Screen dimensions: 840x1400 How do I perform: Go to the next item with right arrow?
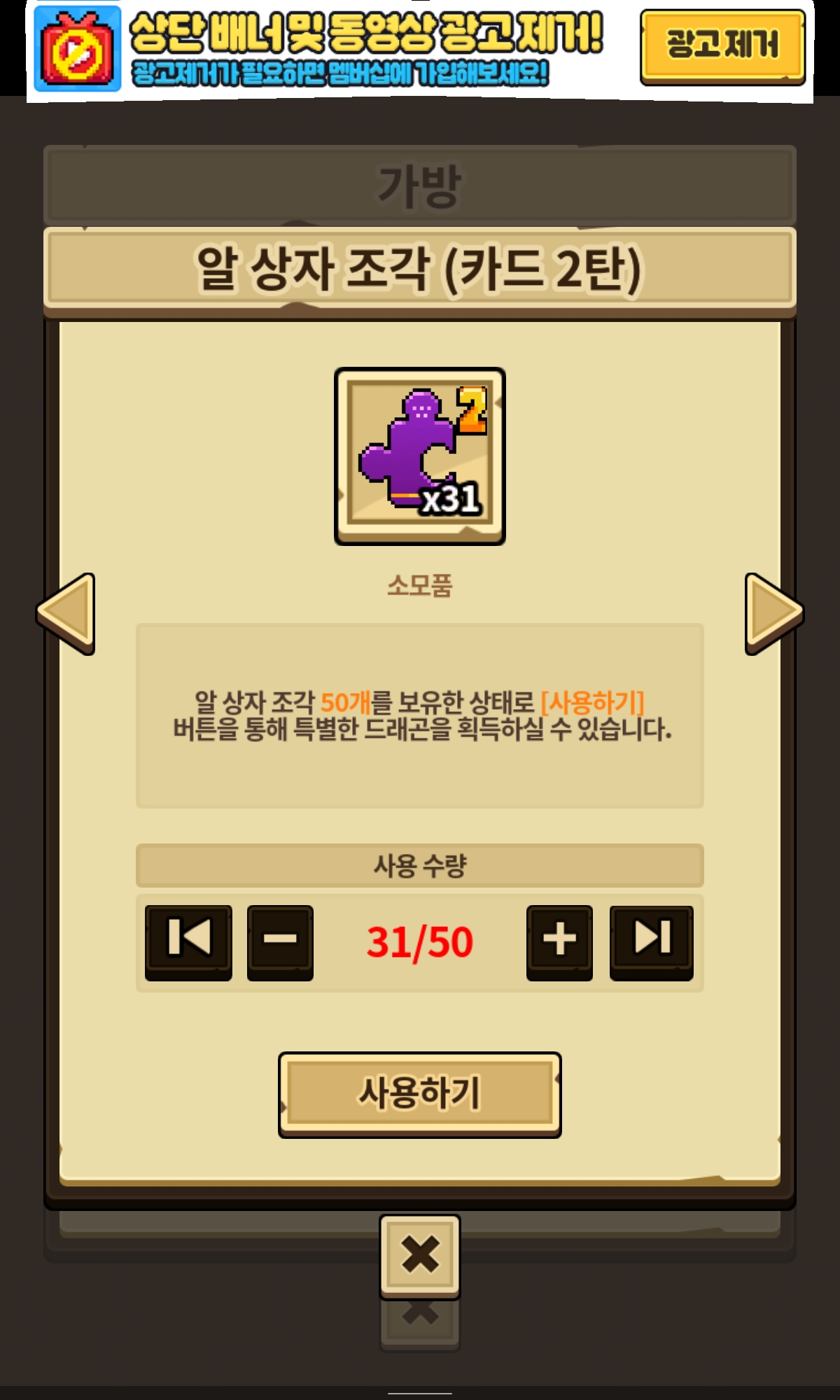coord(773,613)
